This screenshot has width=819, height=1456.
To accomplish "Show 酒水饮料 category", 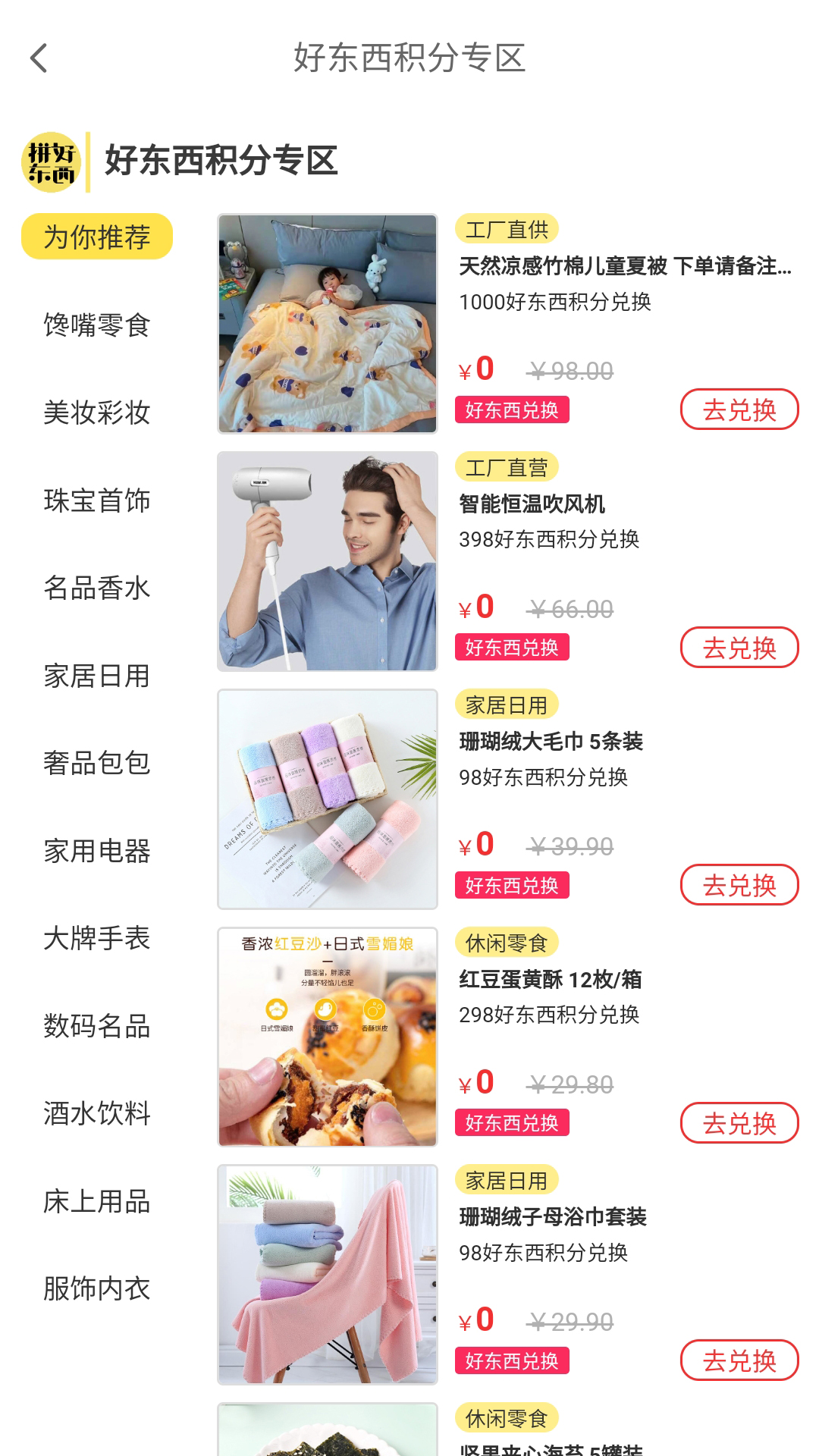I will click(97, 1113).
